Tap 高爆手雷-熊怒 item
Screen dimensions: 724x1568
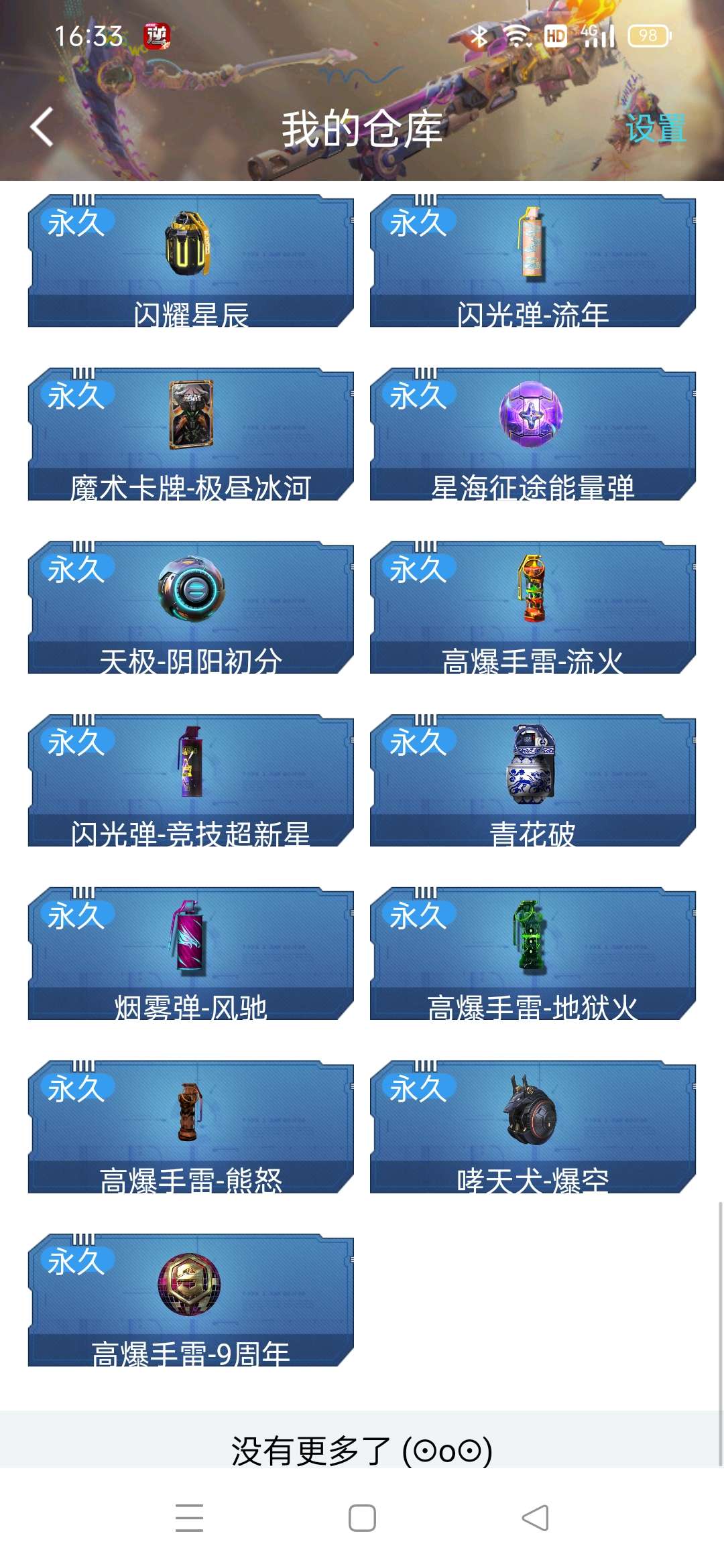tap(190, 1126)
